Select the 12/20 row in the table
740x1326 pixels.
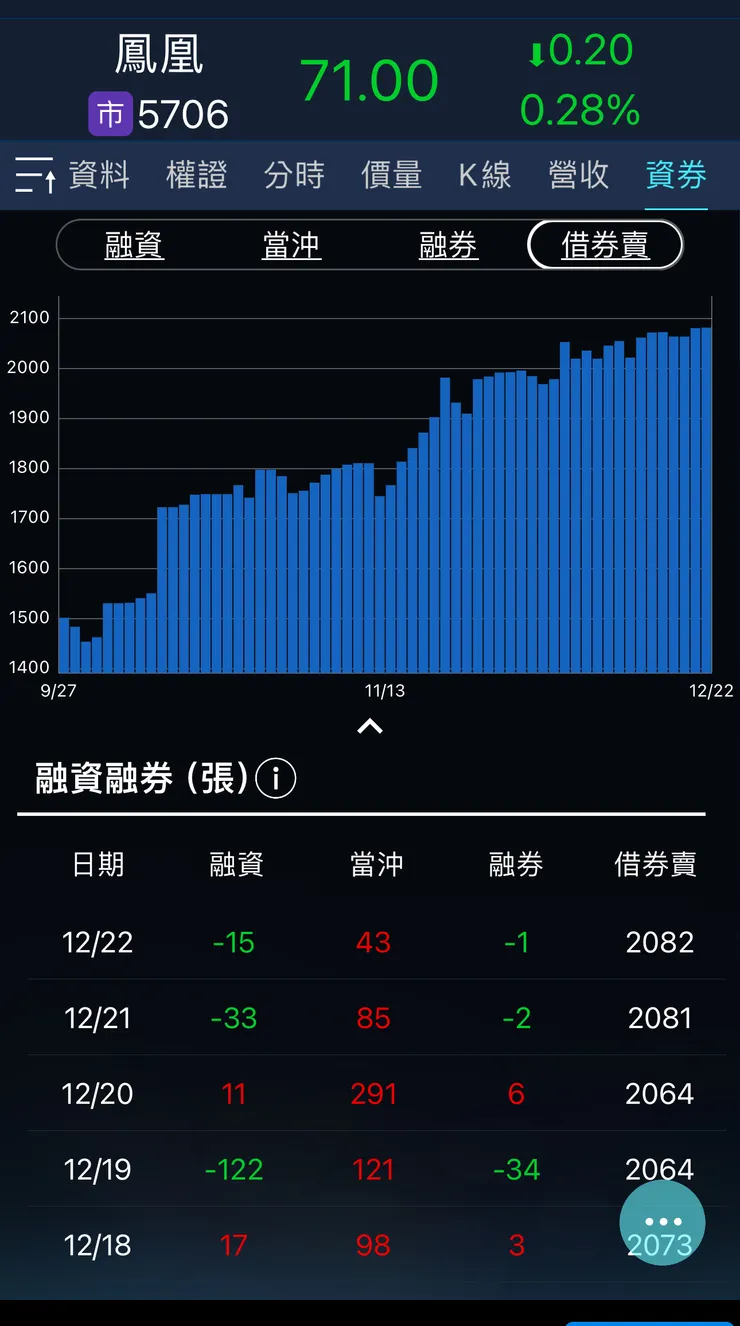coord(370,1093)
